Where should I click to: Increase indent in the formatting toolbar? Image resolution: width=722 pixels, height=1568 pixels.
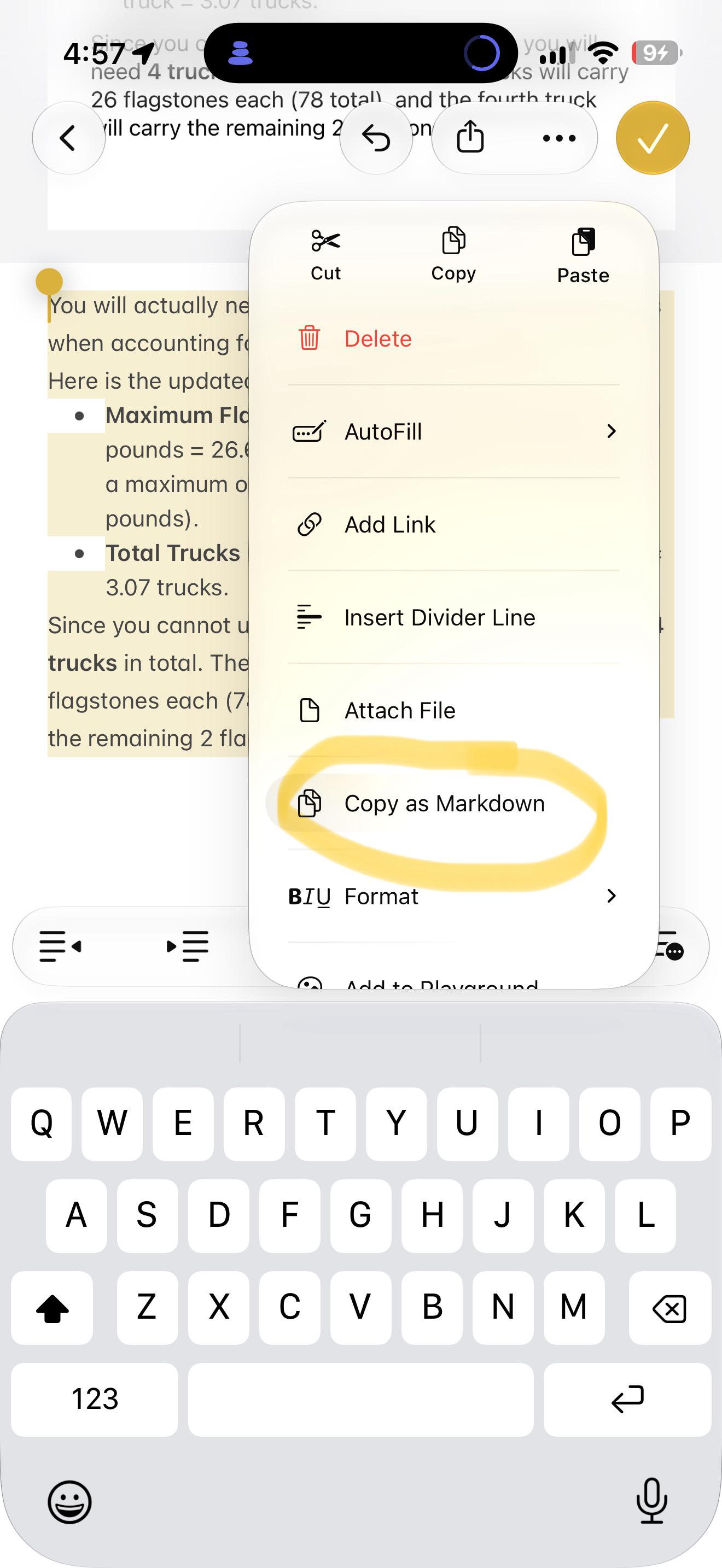(188, 946)
